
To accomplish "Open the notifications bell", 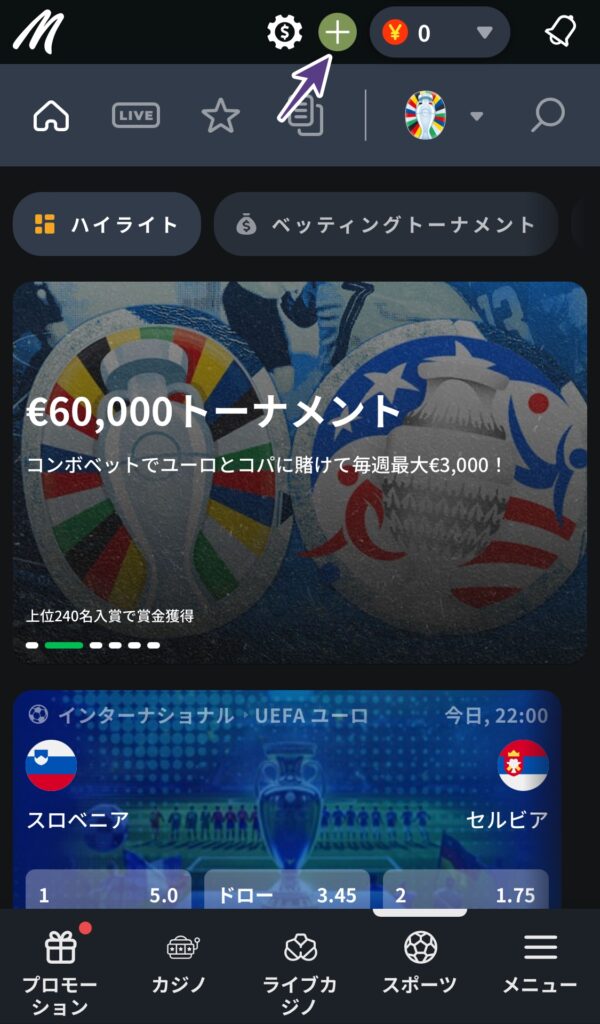I will (561, 33).
